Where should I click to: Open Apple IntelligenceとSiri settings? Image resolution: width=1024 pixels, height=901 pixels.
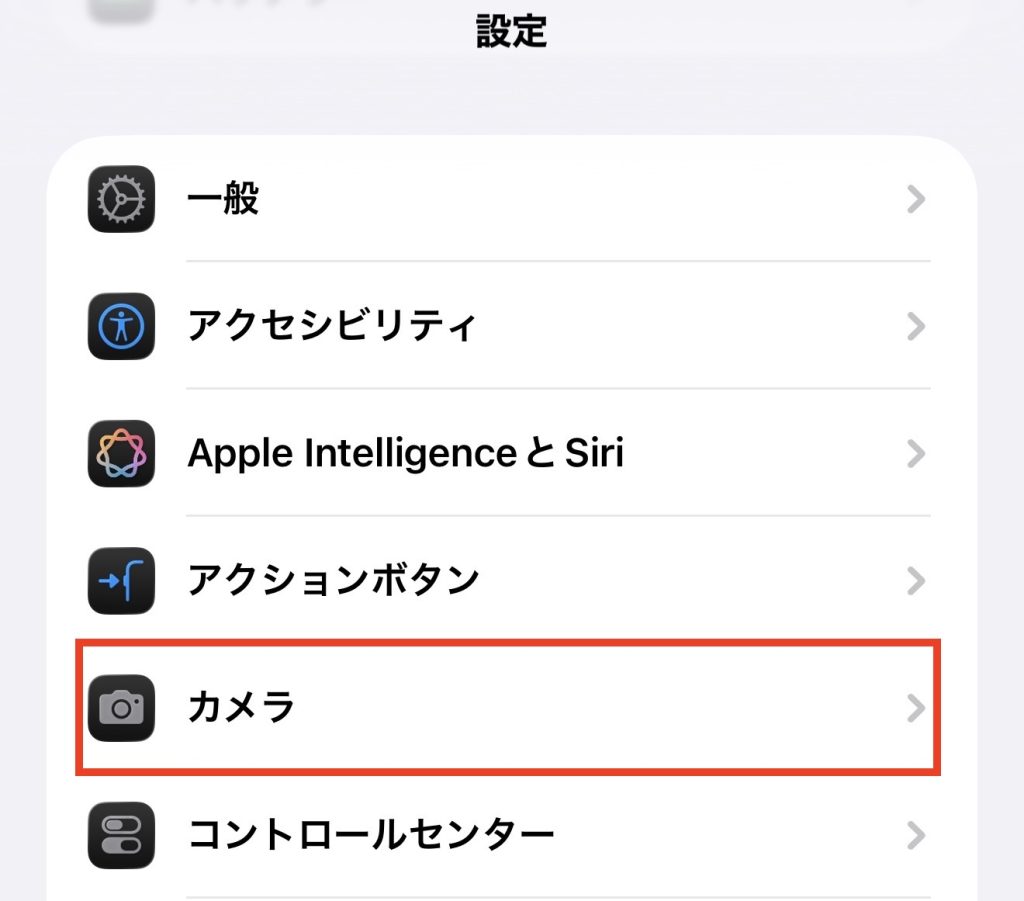pos(510,454)
